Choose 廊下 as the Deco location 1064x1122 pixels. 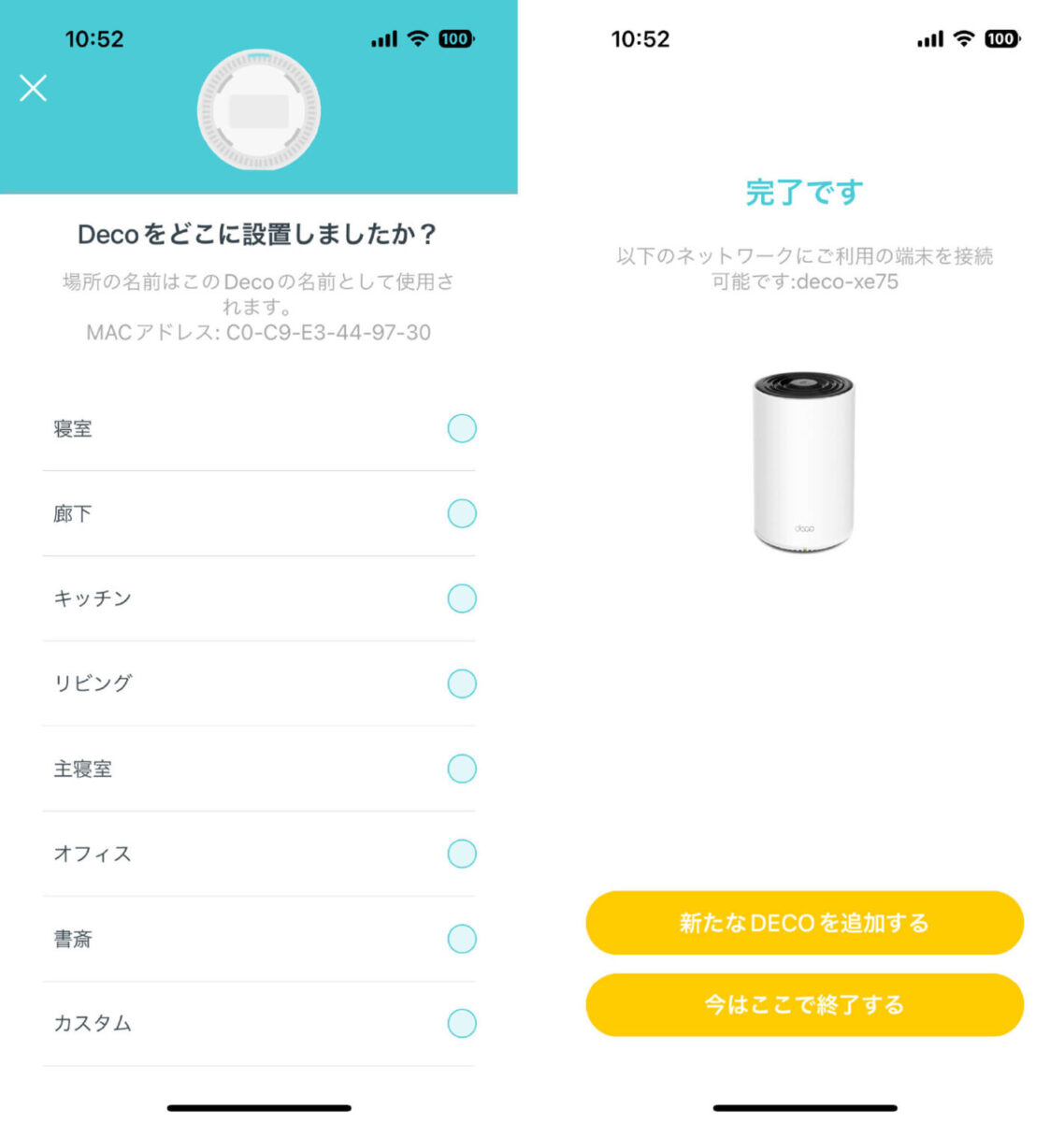point(461,513)
